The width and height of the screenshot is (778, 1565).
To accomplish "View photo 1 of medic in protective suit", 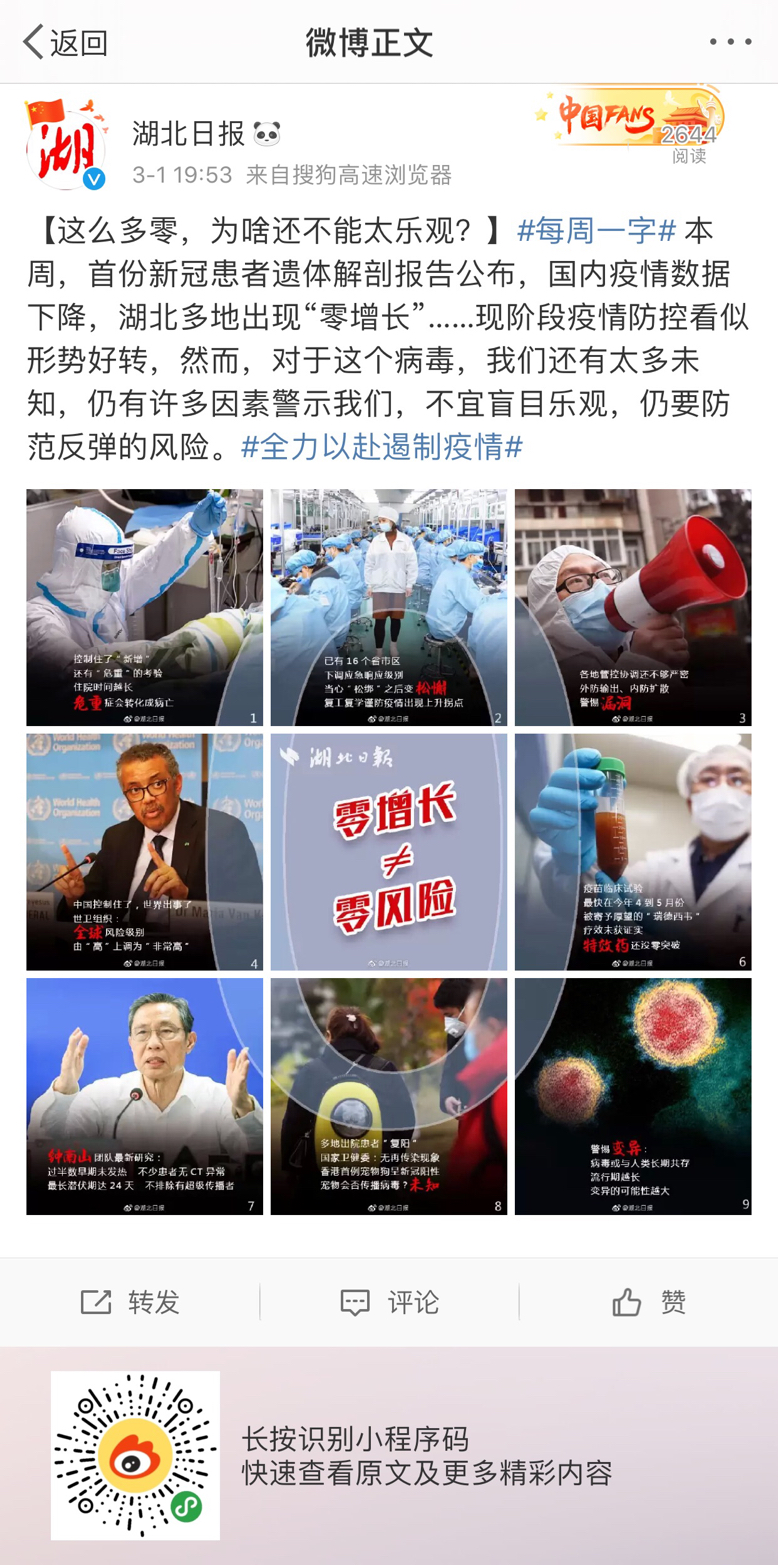I will pyautogui.click(x=145, y=607).
